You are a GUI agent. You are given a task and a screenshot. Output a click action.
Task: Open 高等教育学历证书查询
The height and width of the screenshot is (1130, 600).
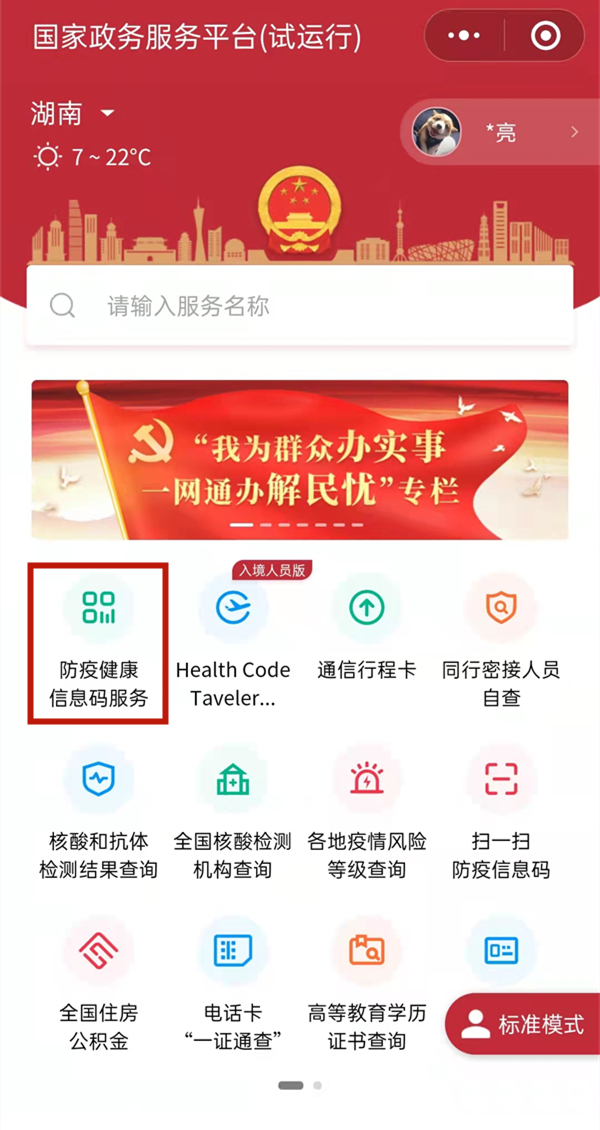pyautogui.click(x=366, y=985)
